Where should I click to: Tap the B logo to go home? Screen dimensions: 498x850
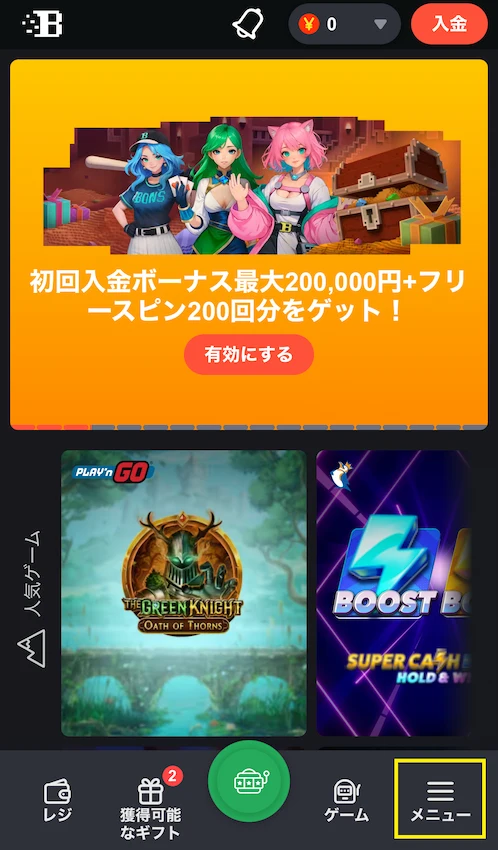pyautogui.click(x=42, y=24)
